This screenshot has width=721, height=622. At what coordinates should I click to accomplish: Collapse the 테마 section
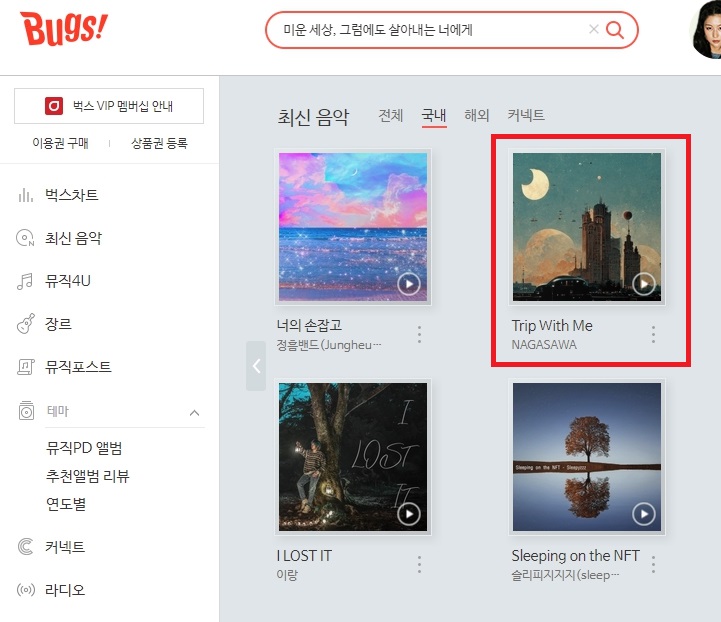194,412
